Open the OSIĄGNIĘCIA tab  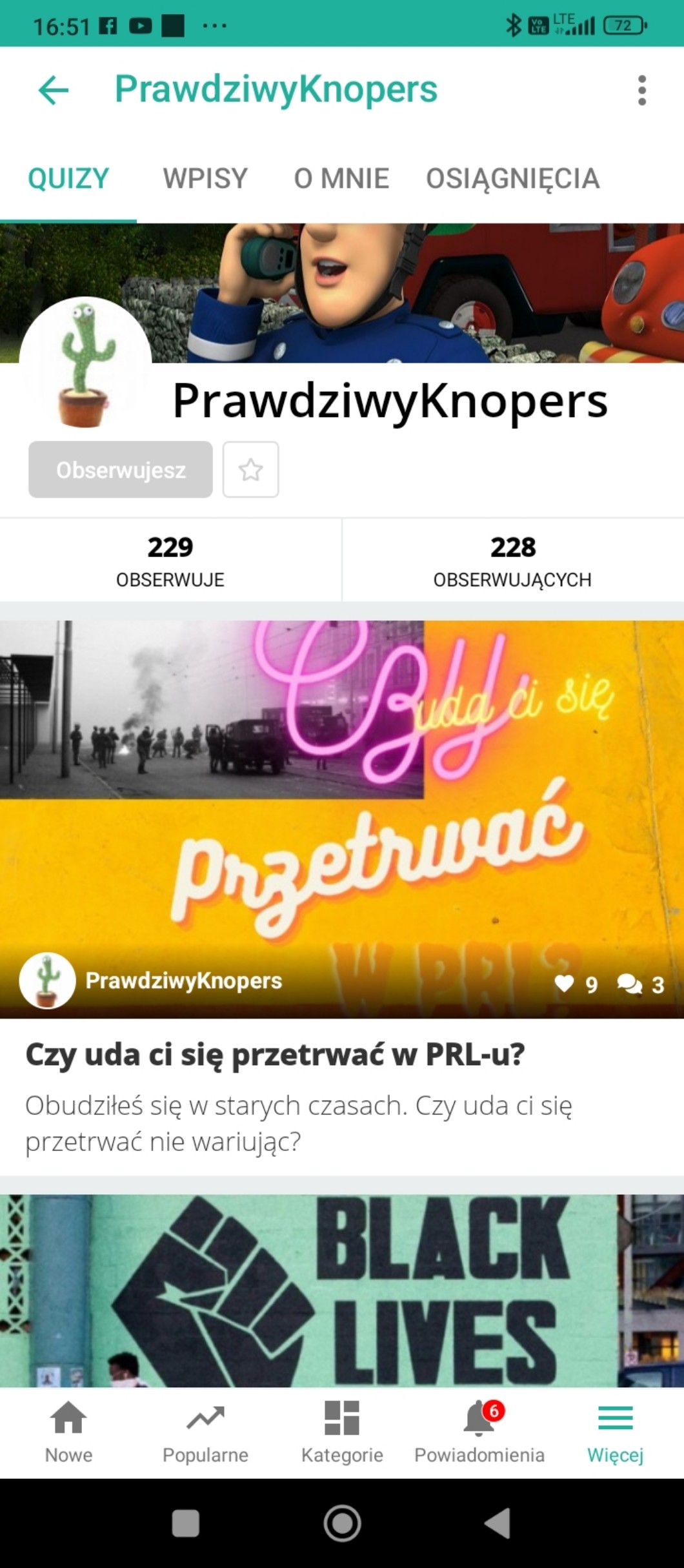[x=513, y=178]
